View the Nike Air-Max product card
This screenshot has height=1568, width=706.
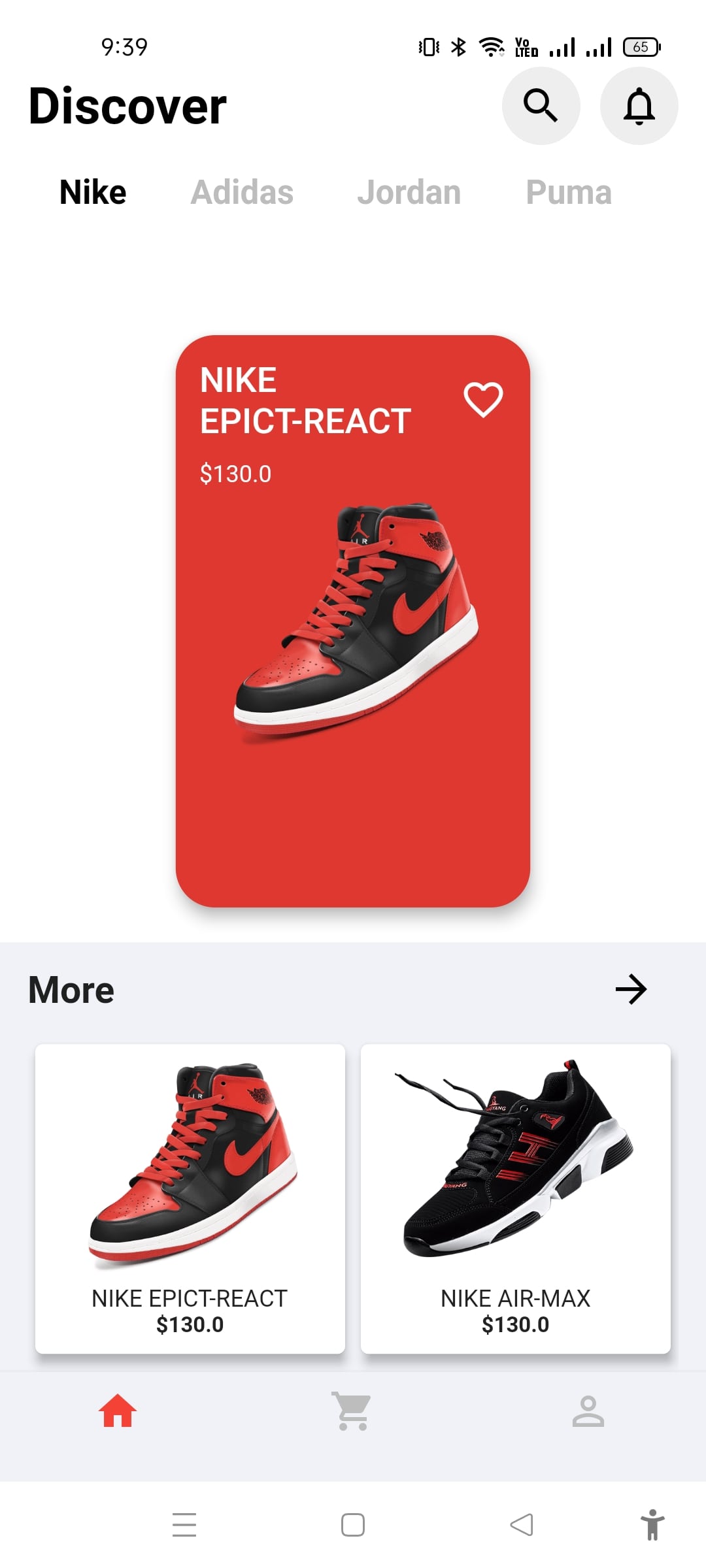[515, 1198]
